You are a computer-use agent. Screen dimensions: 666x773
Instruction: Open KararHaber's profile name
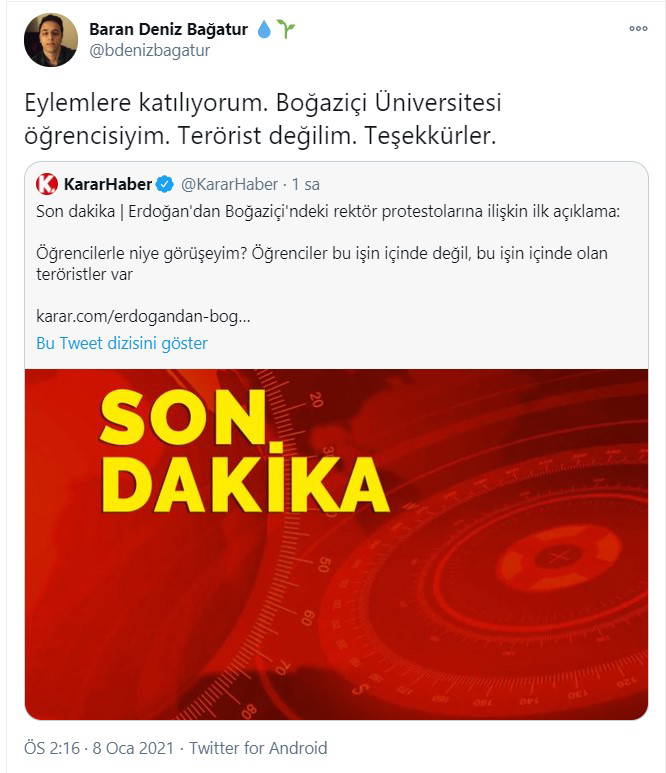[x=107, y=185]
